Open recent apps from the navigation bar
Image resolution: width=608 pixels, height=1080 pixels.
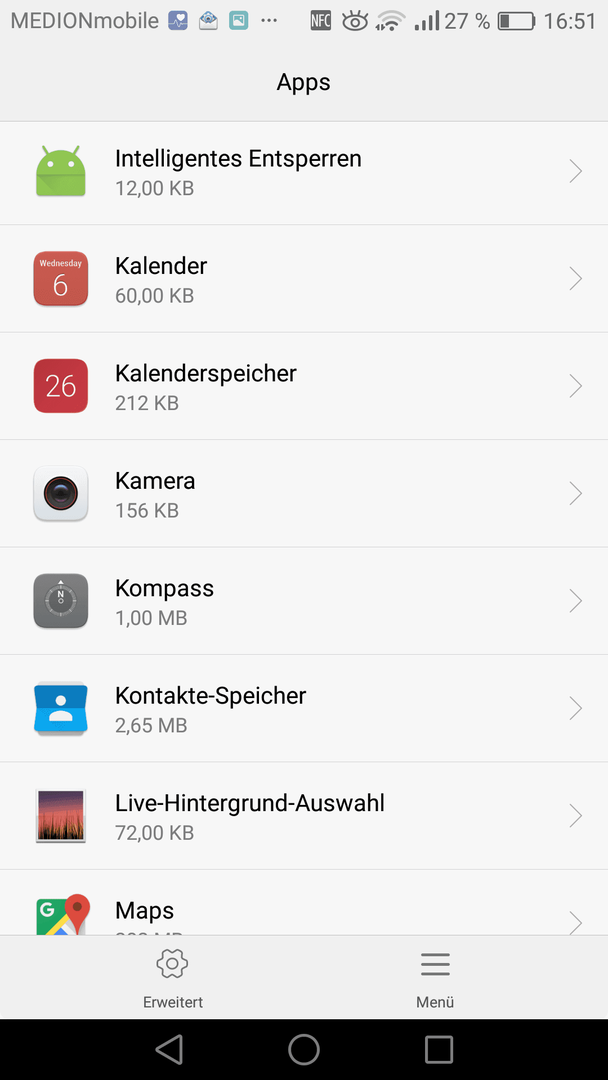pyautogui.click(x=439, y=1050)
